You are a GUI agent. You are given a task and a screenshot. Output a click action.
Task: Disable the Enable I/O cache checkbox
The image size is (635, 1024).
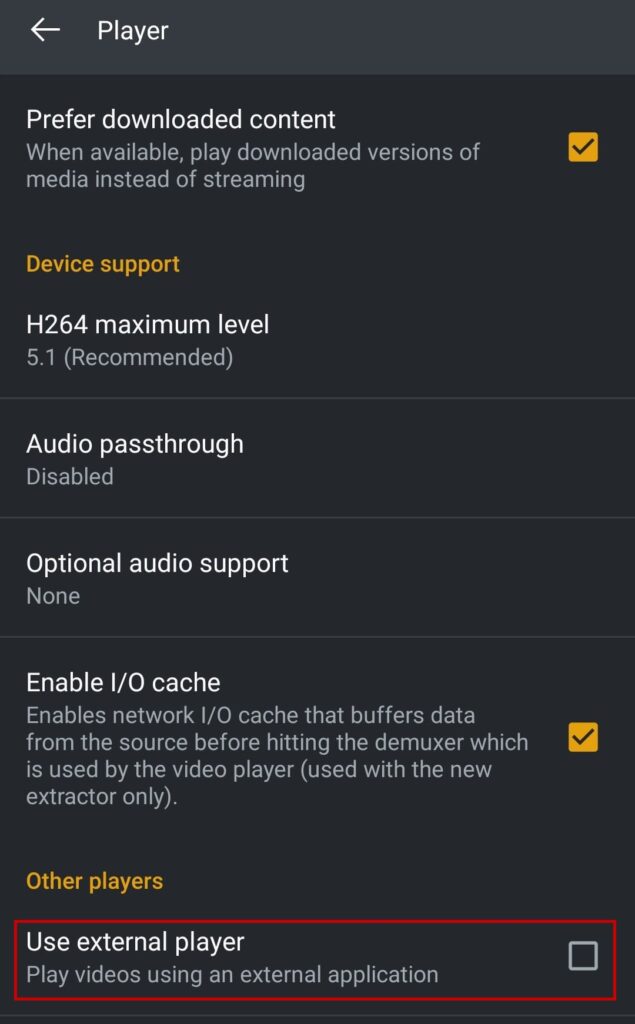583,738
